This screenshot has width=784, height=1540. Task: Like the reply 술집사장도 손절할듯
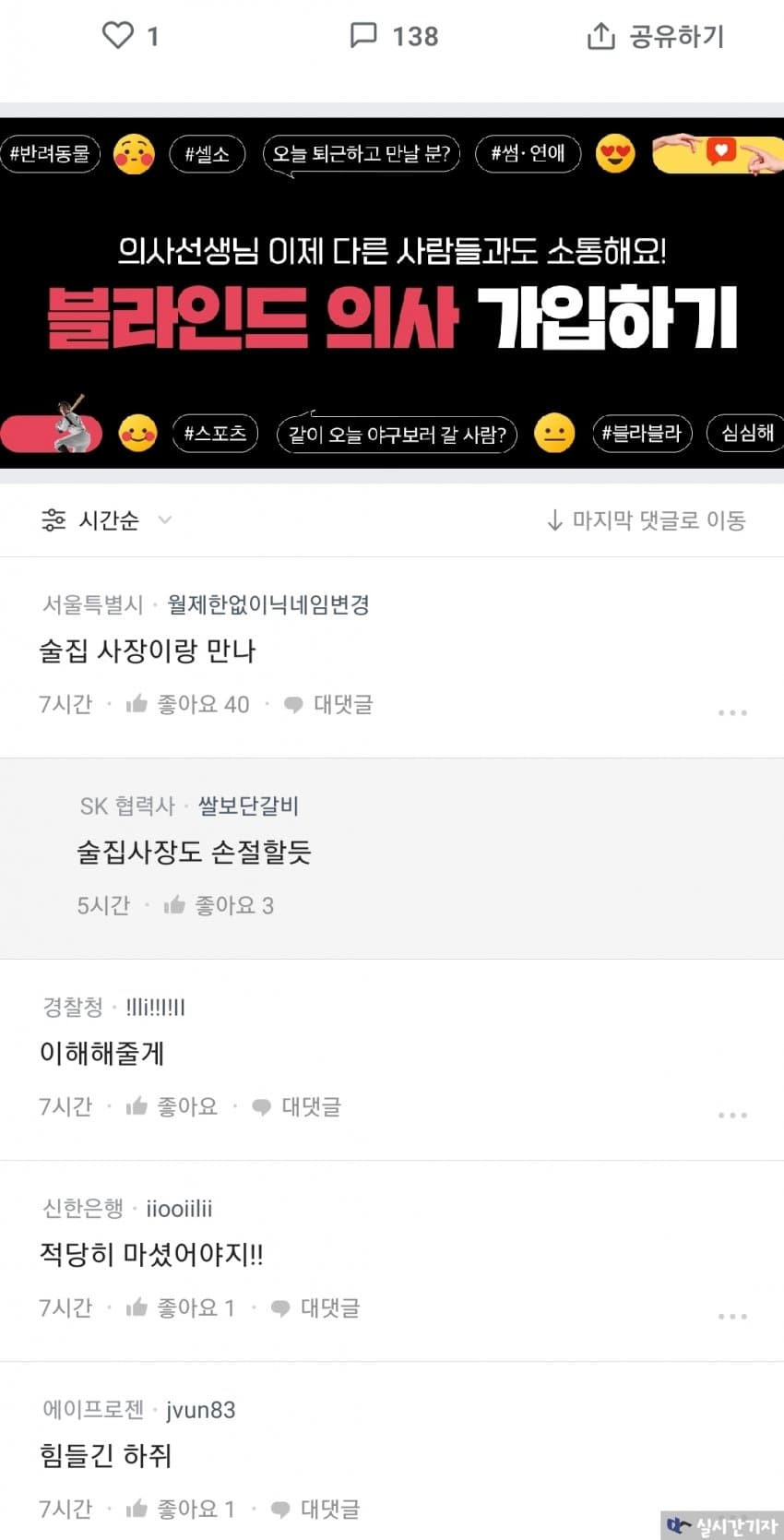click(x=218, y=905)
